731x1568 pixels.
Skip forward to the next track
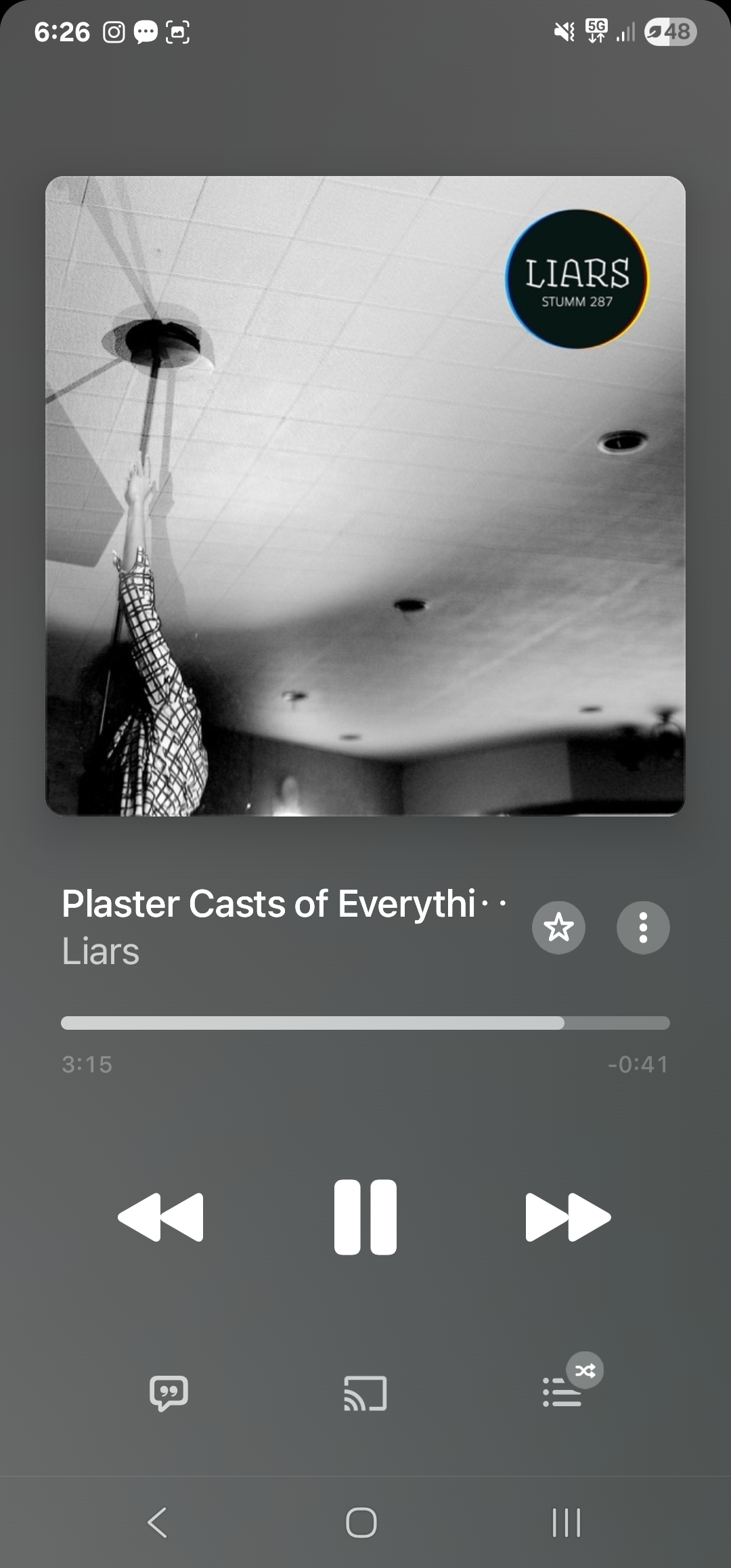click(568, 1217)
